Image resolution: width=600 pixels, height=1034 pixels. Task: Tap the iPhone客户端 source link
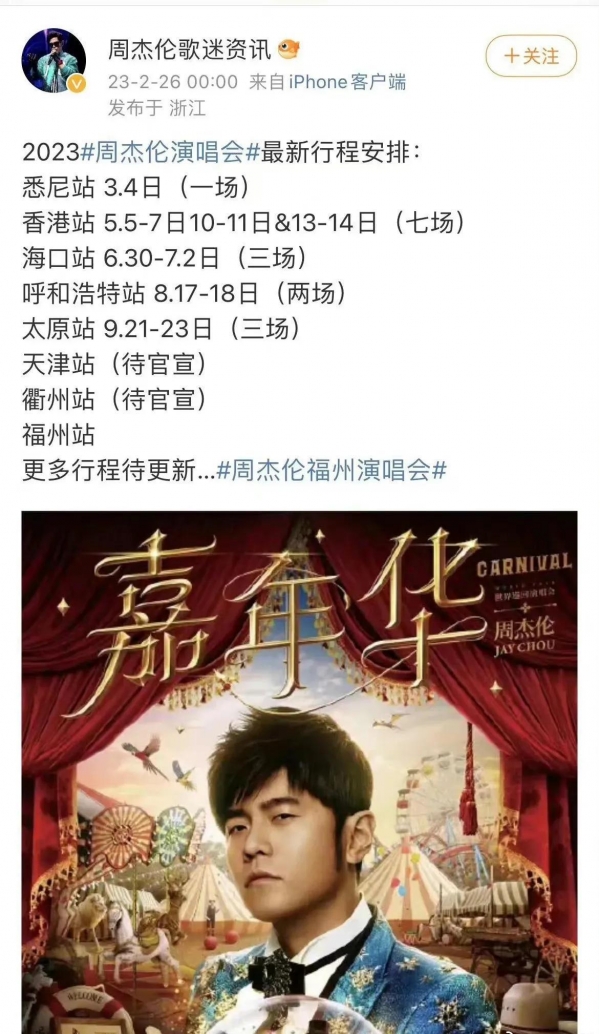pos(347,82)
